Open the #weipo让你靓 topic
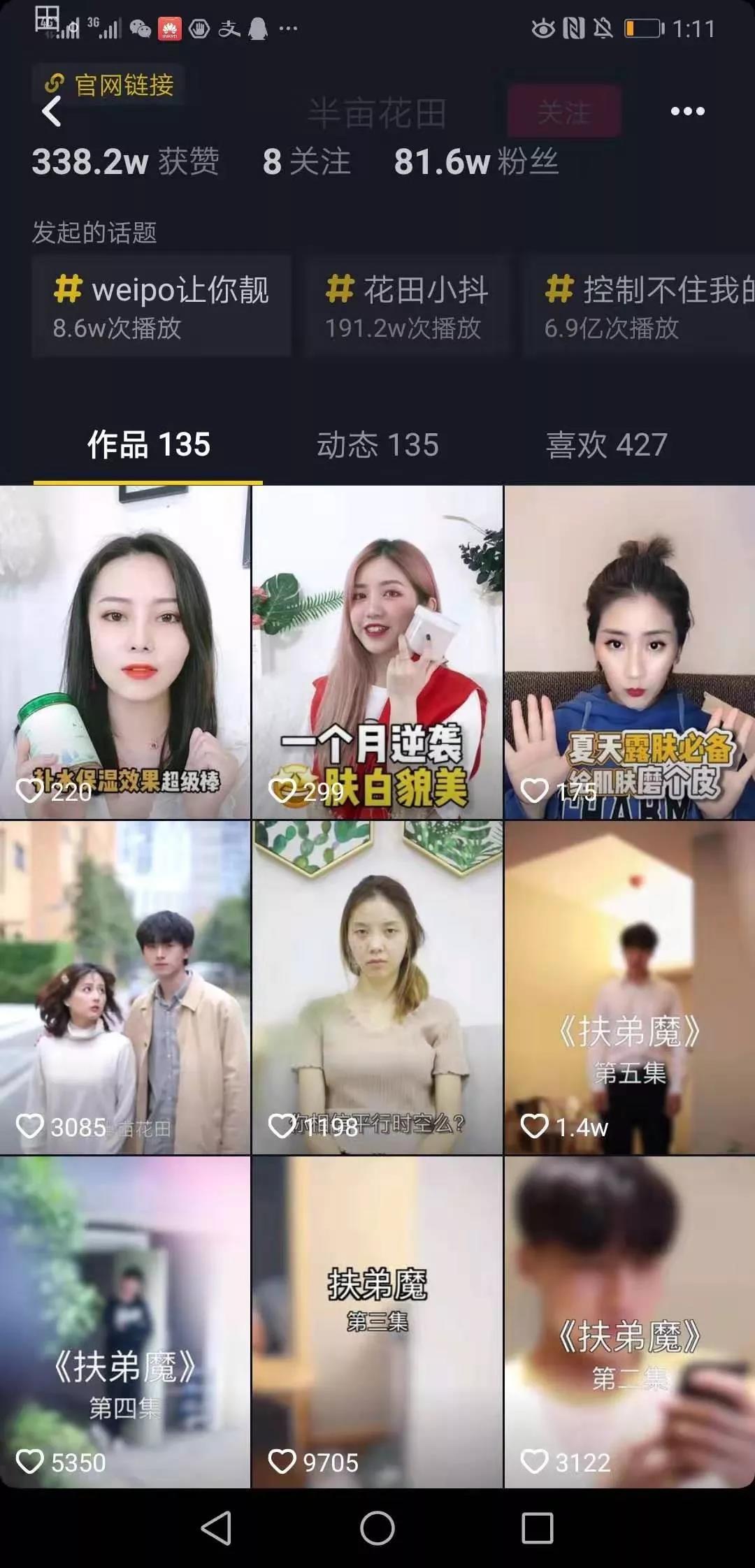755x1568 pixels. click(161, 306)
